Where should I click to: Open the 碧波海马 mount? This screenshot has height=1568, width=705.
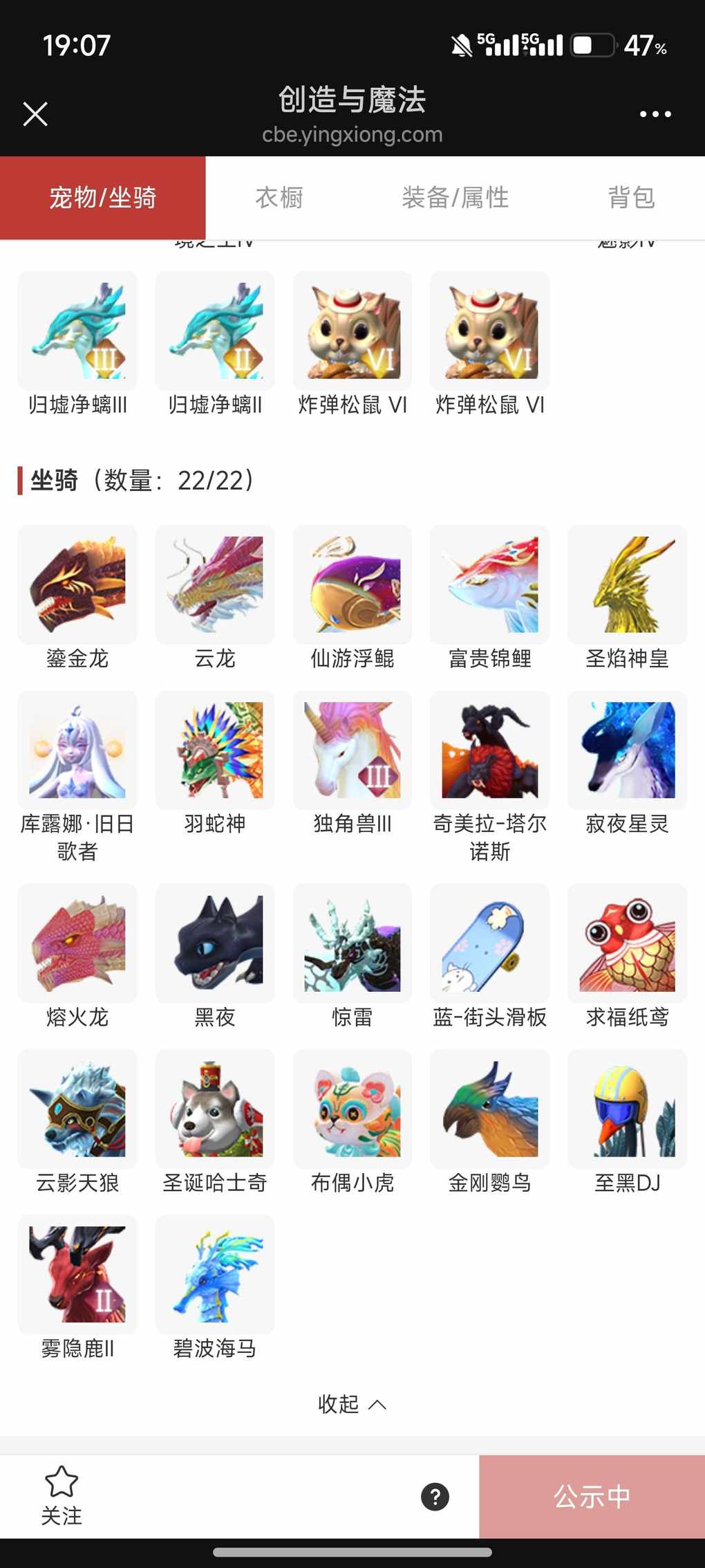click(215, 1275)
